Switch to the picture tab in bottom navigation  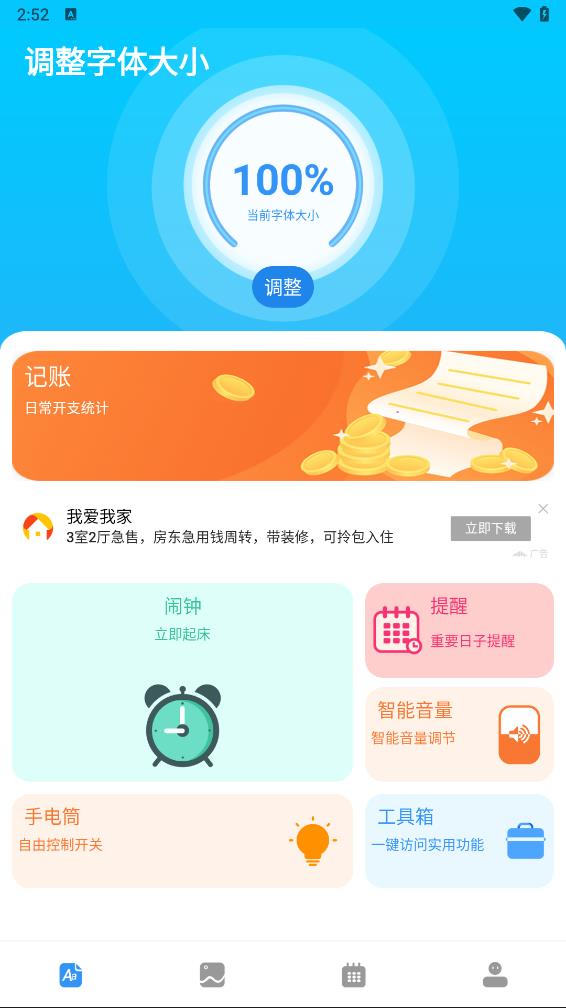pos(212,975)
